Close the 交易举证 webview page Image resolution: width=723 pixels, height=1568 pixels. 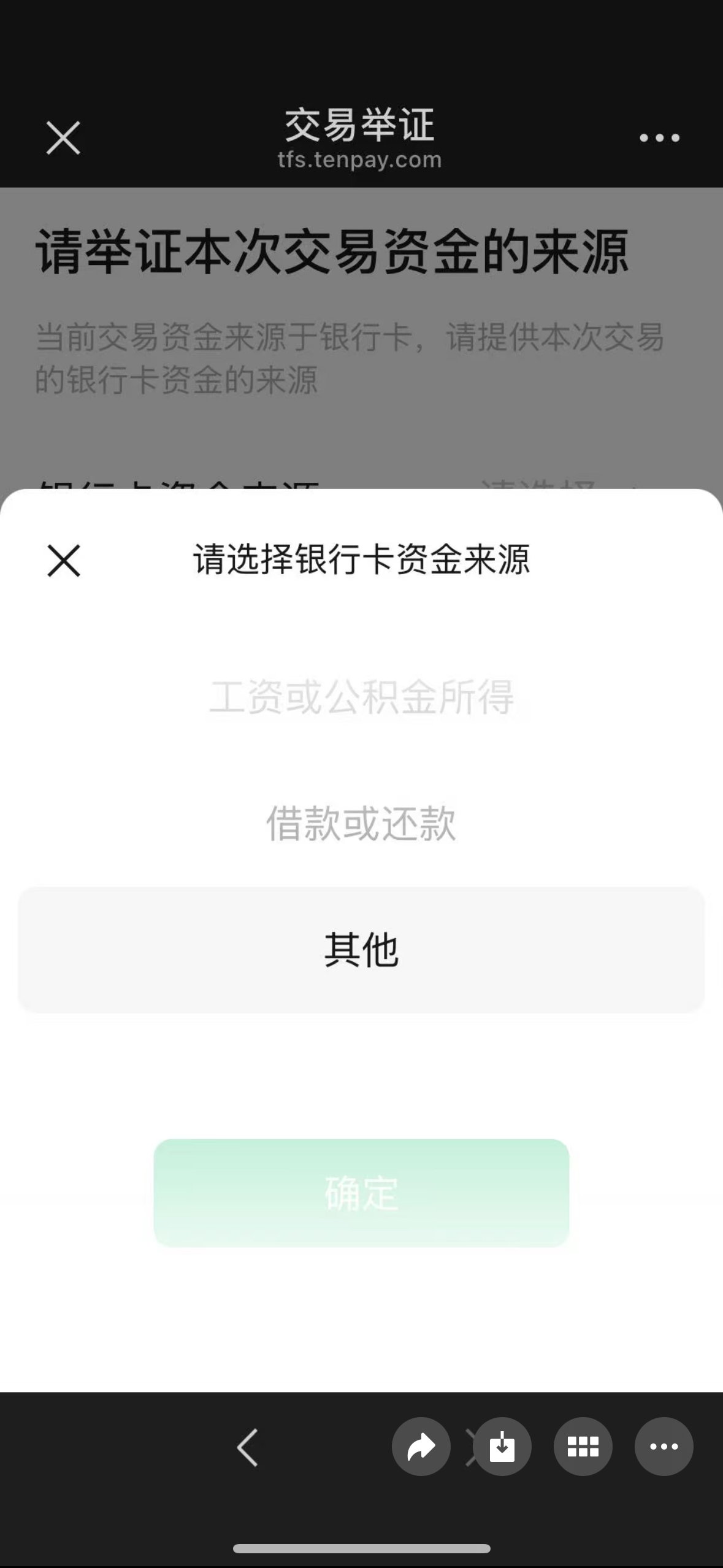[x=63, y=137]
